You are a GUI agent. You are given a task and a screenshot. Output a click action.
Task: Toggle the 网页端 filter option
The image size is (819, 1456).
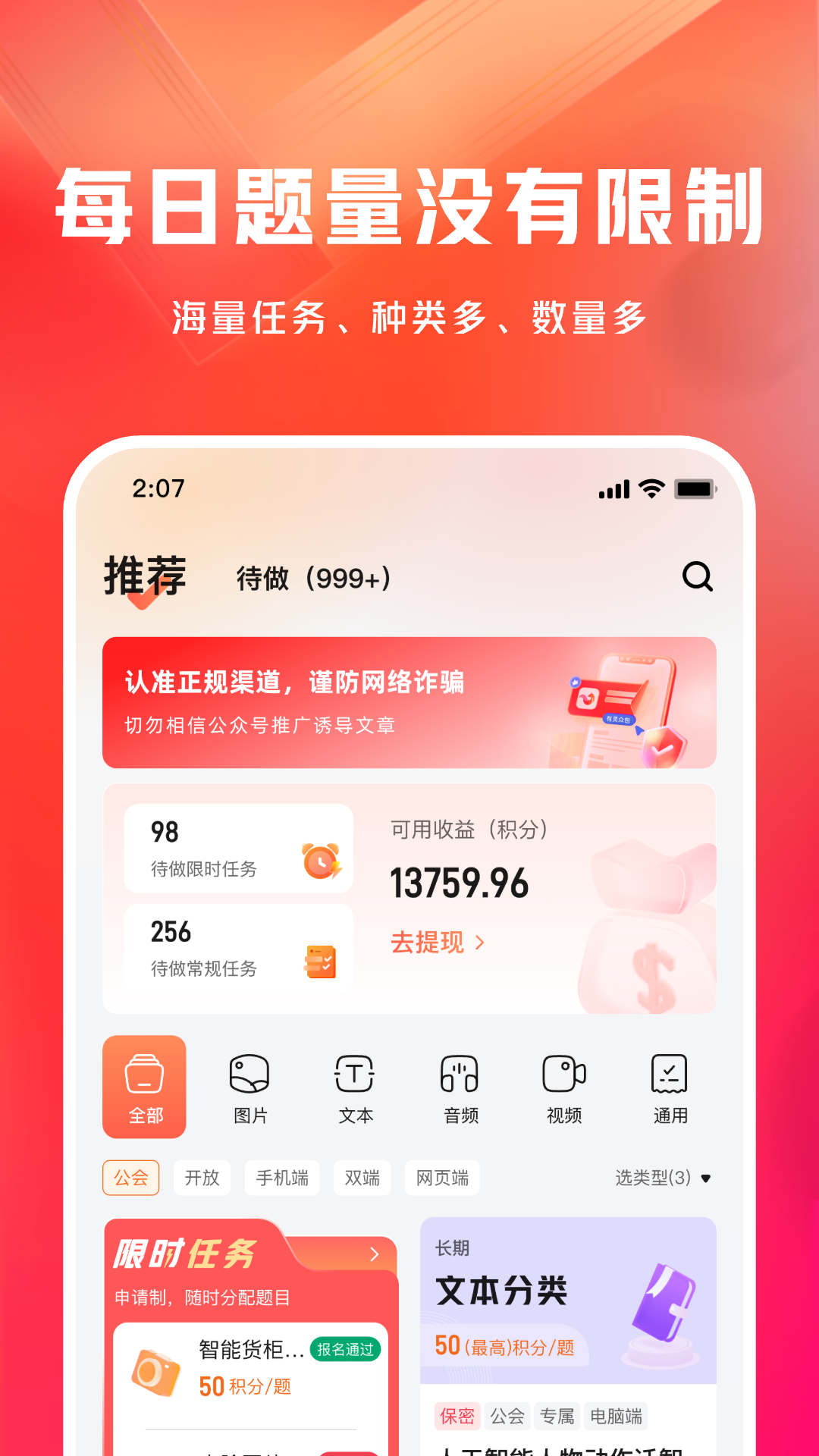pos(442,1178)
